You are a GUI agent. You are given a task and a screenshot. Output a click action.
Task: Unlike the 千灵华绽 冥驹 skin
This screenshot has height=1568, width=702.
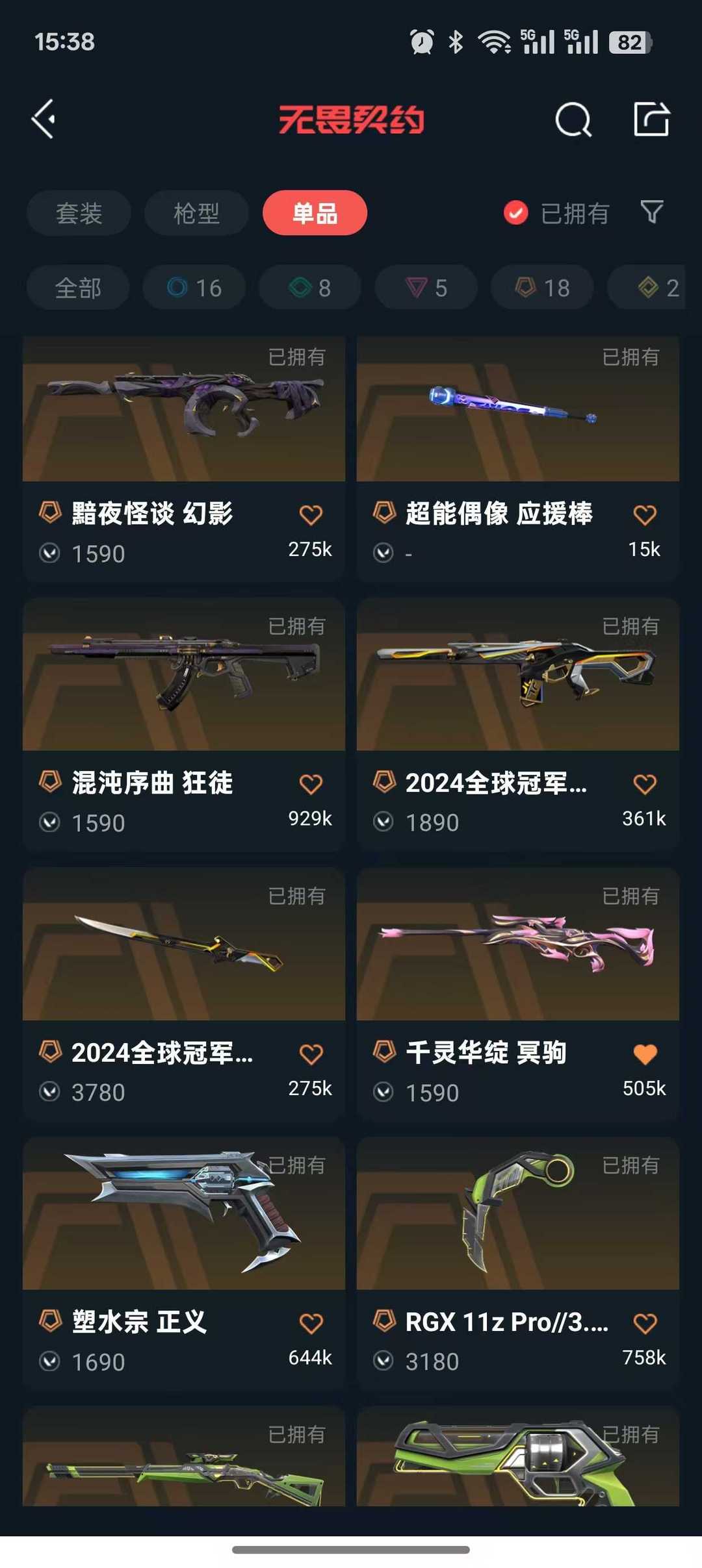[645, 1054]
